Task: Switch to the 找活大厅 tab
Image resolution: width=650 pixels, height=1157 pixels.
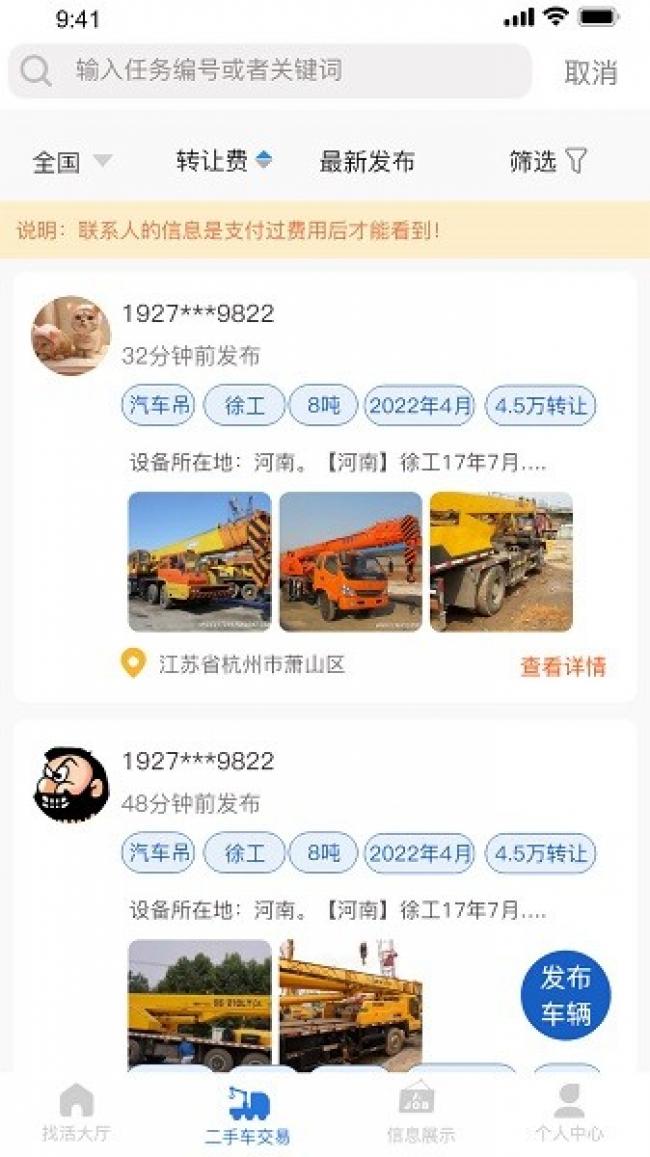Action: coord(77,1113)
